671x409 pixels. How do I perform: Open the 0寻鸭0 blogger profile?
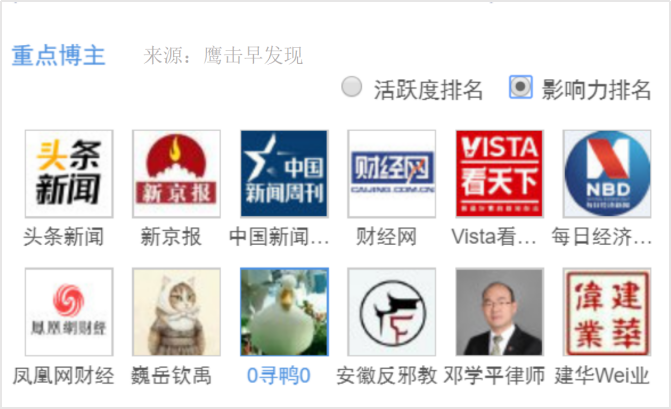point(284,312)
